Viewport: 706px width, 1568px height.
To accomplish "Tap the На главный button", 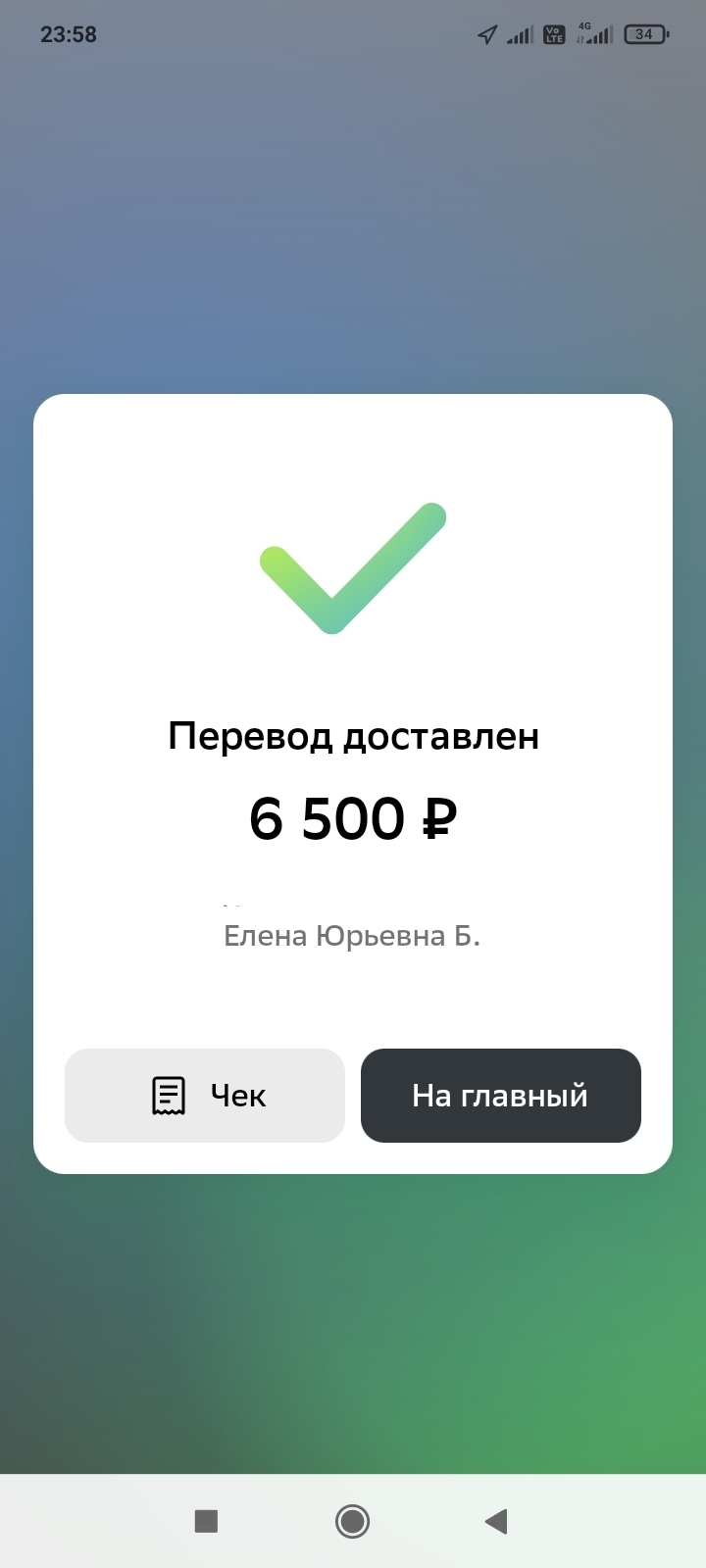I will pyautogui.click(x=500, y=1096).
